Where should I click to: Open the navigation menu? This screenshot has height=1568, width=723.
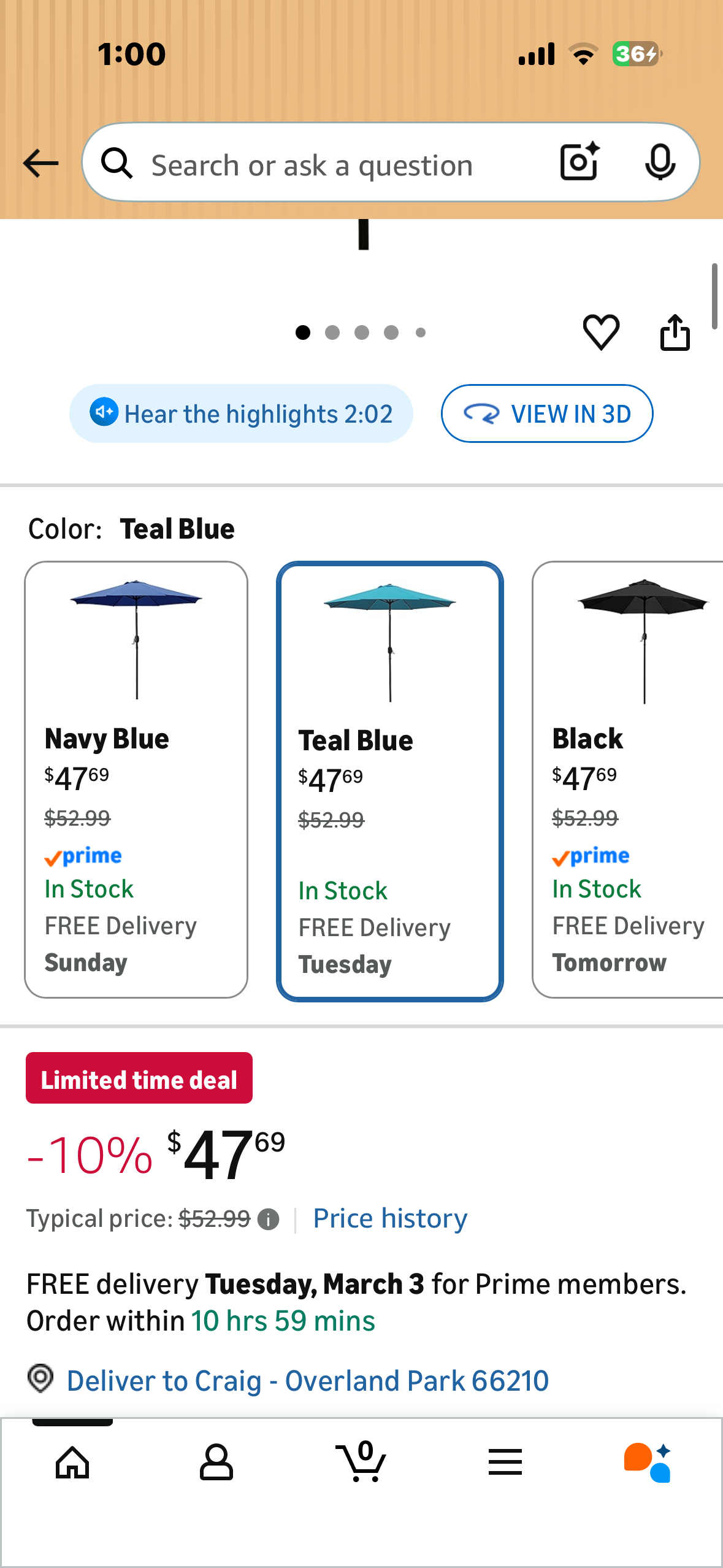pyautogui.click(x=505, y=1463)
